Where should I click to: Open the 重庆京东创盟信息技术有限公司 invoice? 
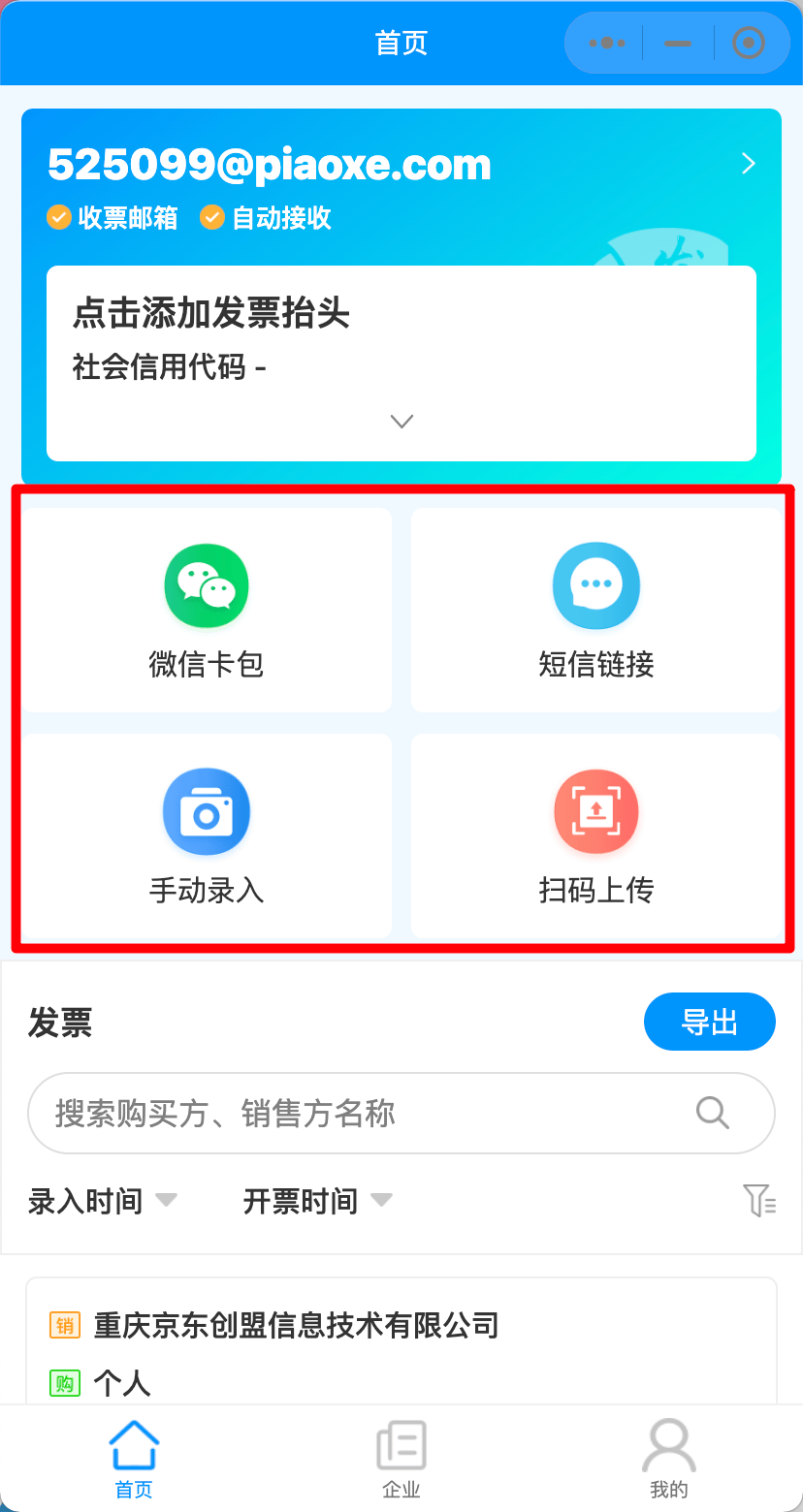[296, 1325]
